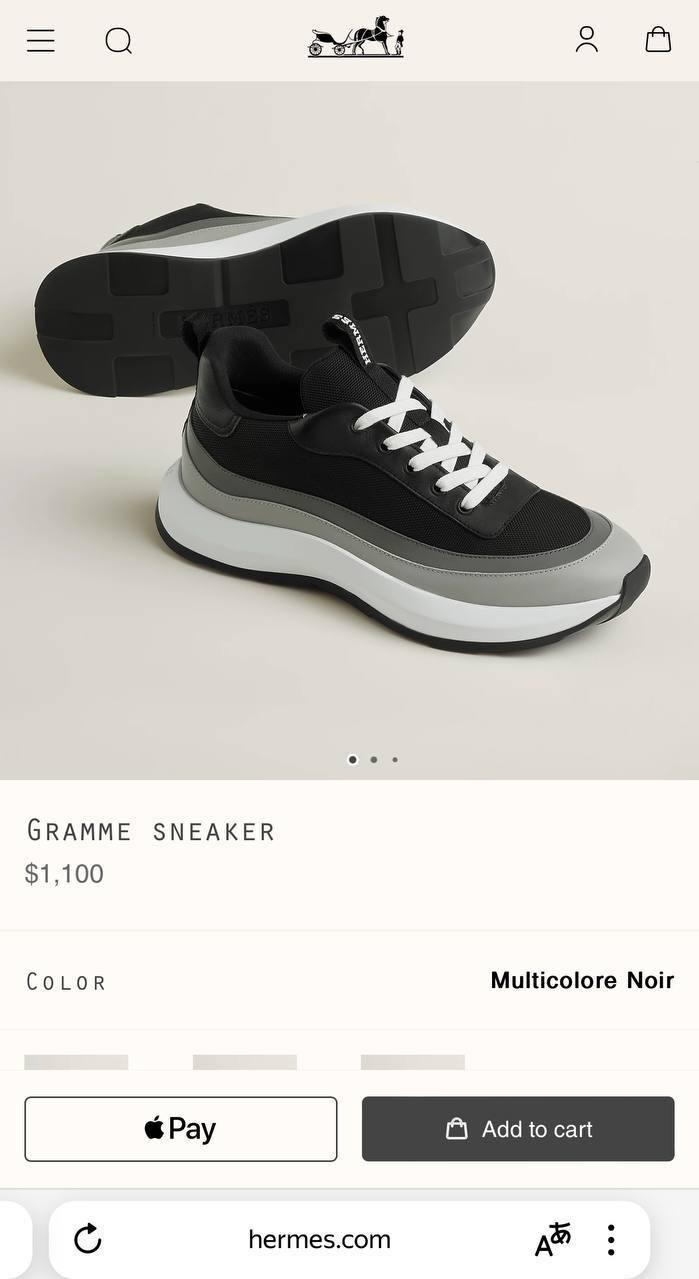Image resolution: width=699 pixels, height=1279 pixels.
Task: Open the hamburger menu
Action: point(41,40)
